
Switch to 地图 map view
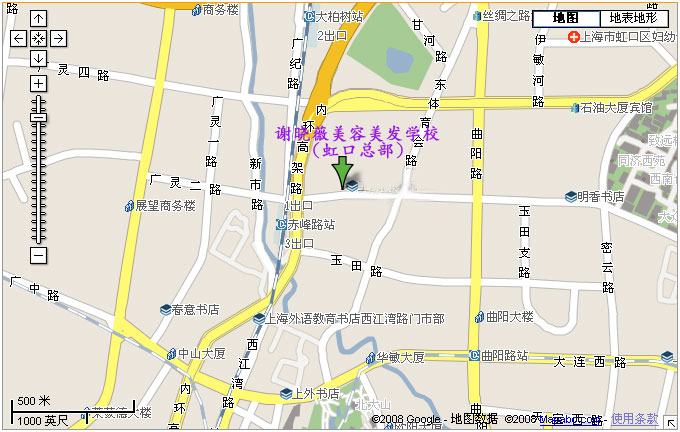coord(565,18)
